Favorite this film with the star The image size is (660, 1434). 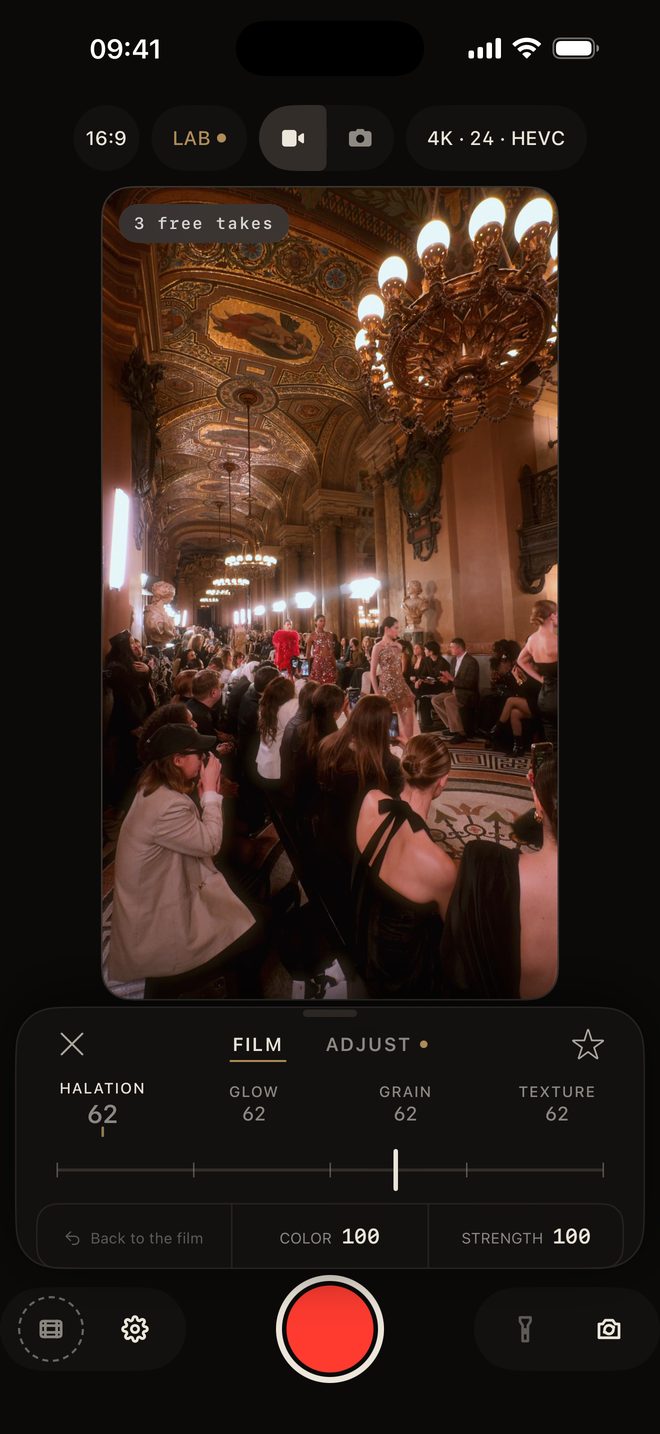[588, 1044]
